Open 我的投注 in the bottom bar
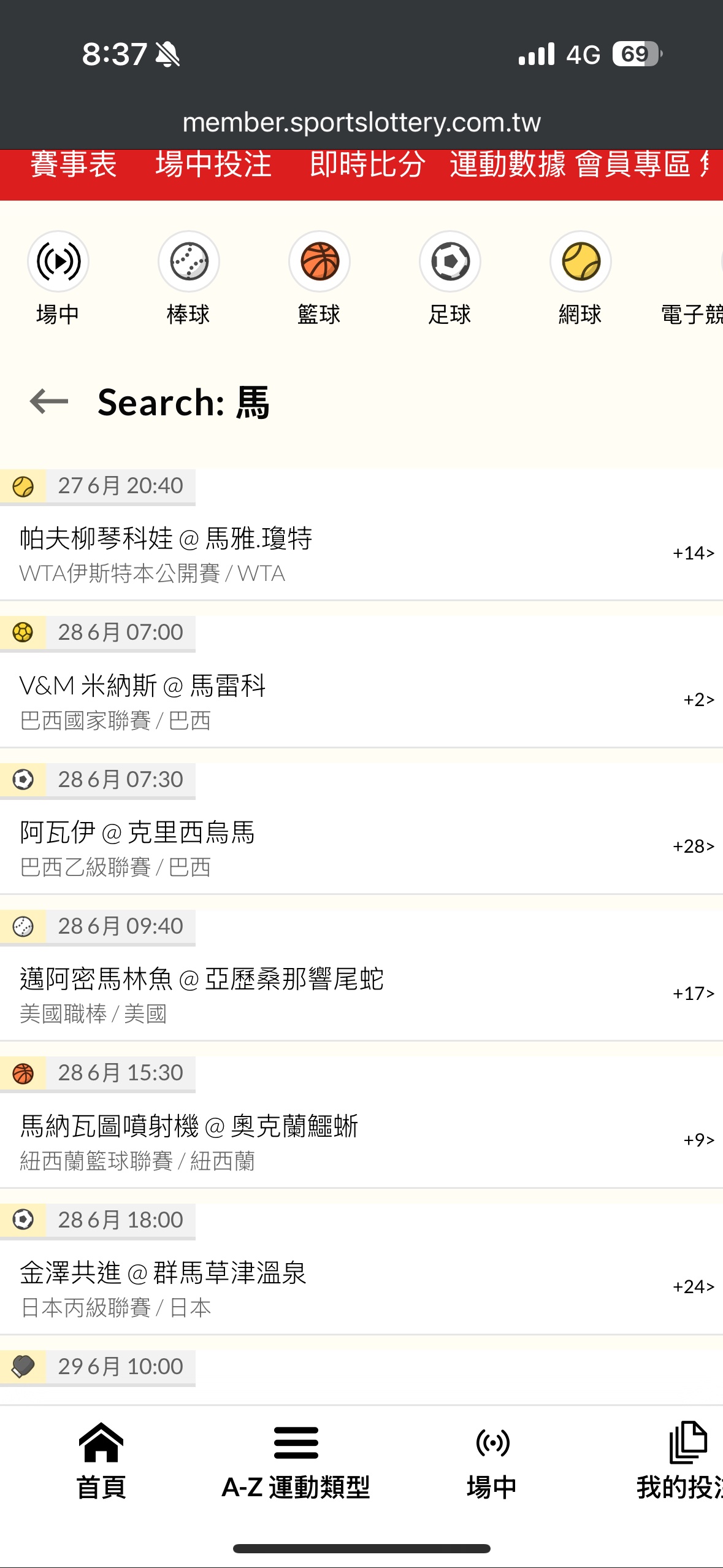This screenshot has height=1568, width=723. point(681,1461)
